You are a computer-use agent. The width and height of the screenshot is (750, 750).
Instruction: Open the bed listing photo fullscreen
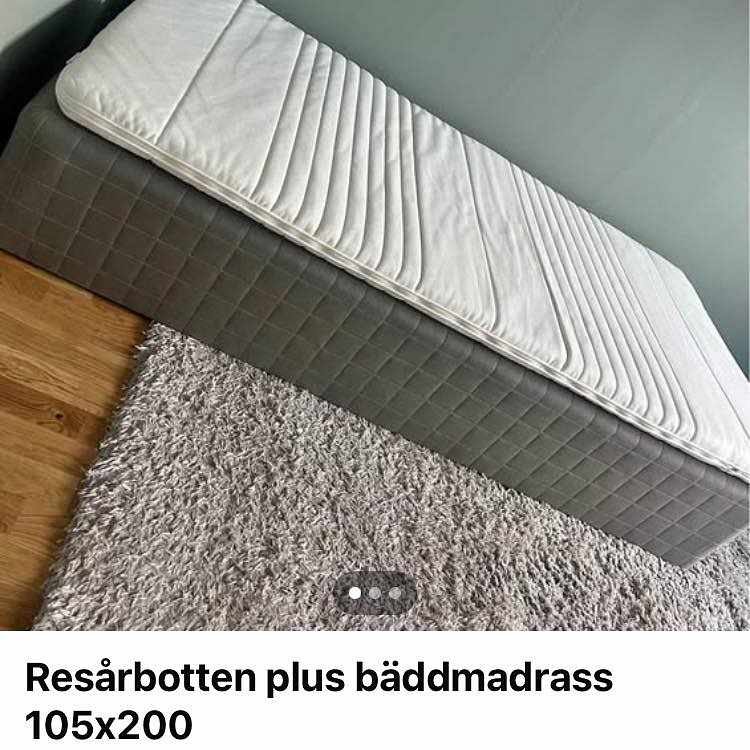pyautogui.click(x=375, y=300)
